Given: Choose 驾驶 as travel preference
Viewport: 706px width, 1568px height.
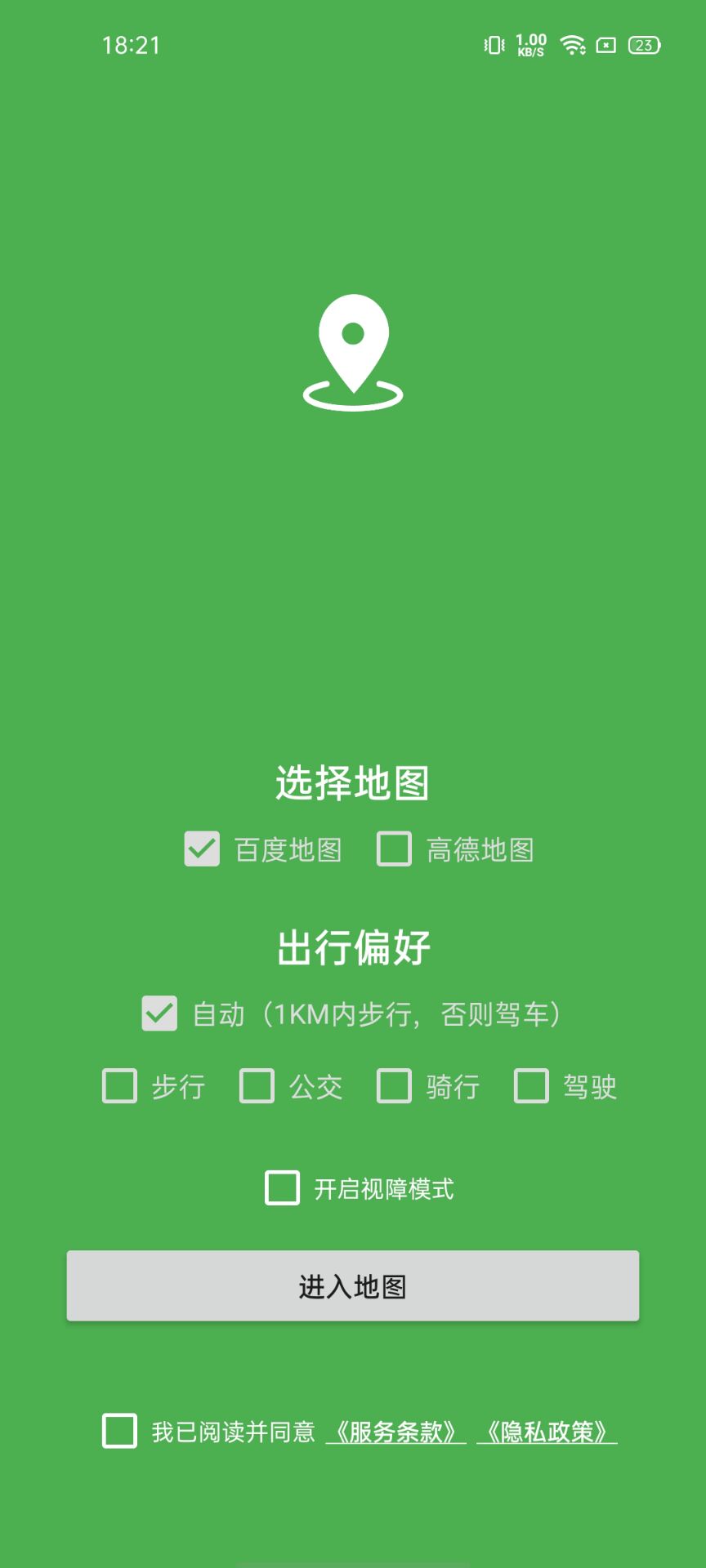Looking at the screenshot, I should click(x=531, y=1086).
